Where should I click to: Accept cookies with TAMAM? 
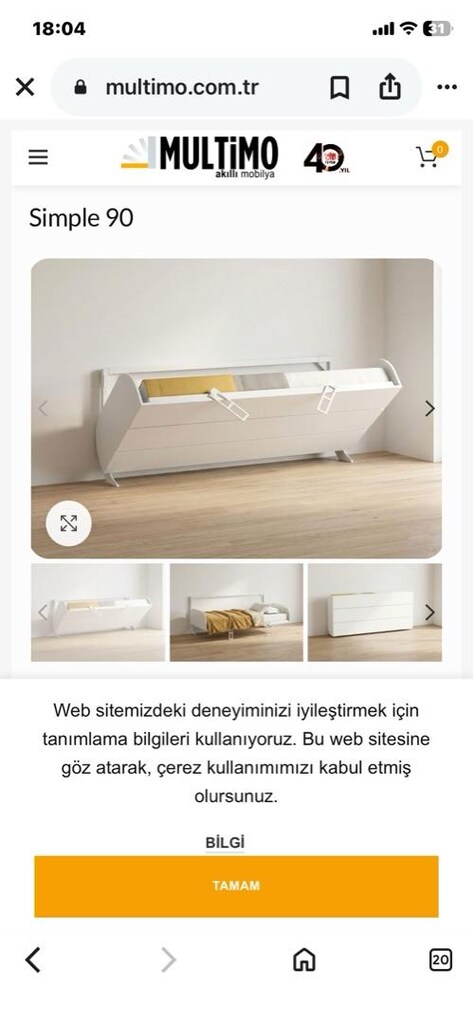click(236, 886)
